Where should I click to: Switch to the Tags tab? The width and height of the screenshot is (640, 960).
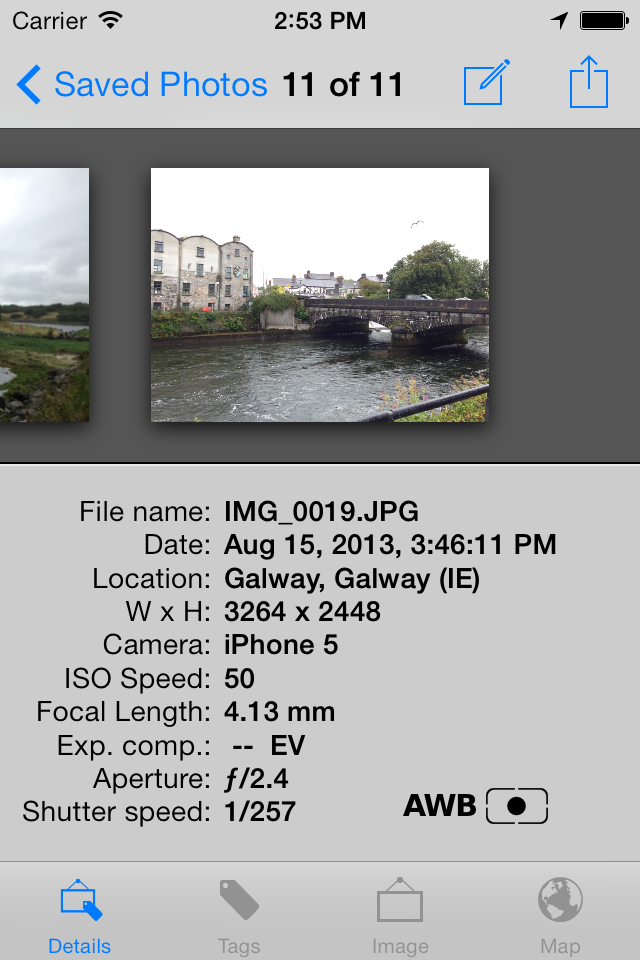tap(239, 915)
